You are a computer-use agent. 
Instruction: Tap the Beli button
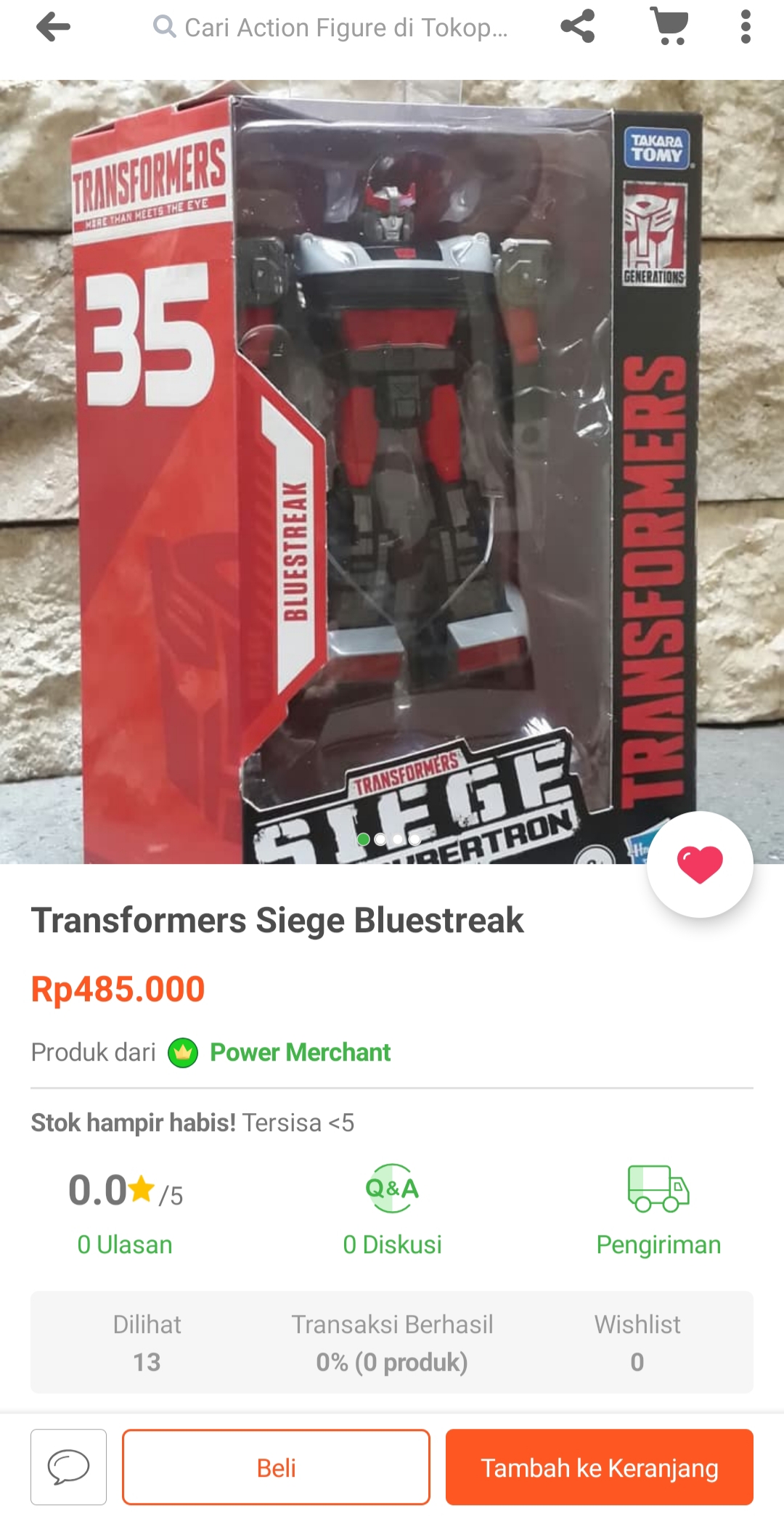[276, 1467]
